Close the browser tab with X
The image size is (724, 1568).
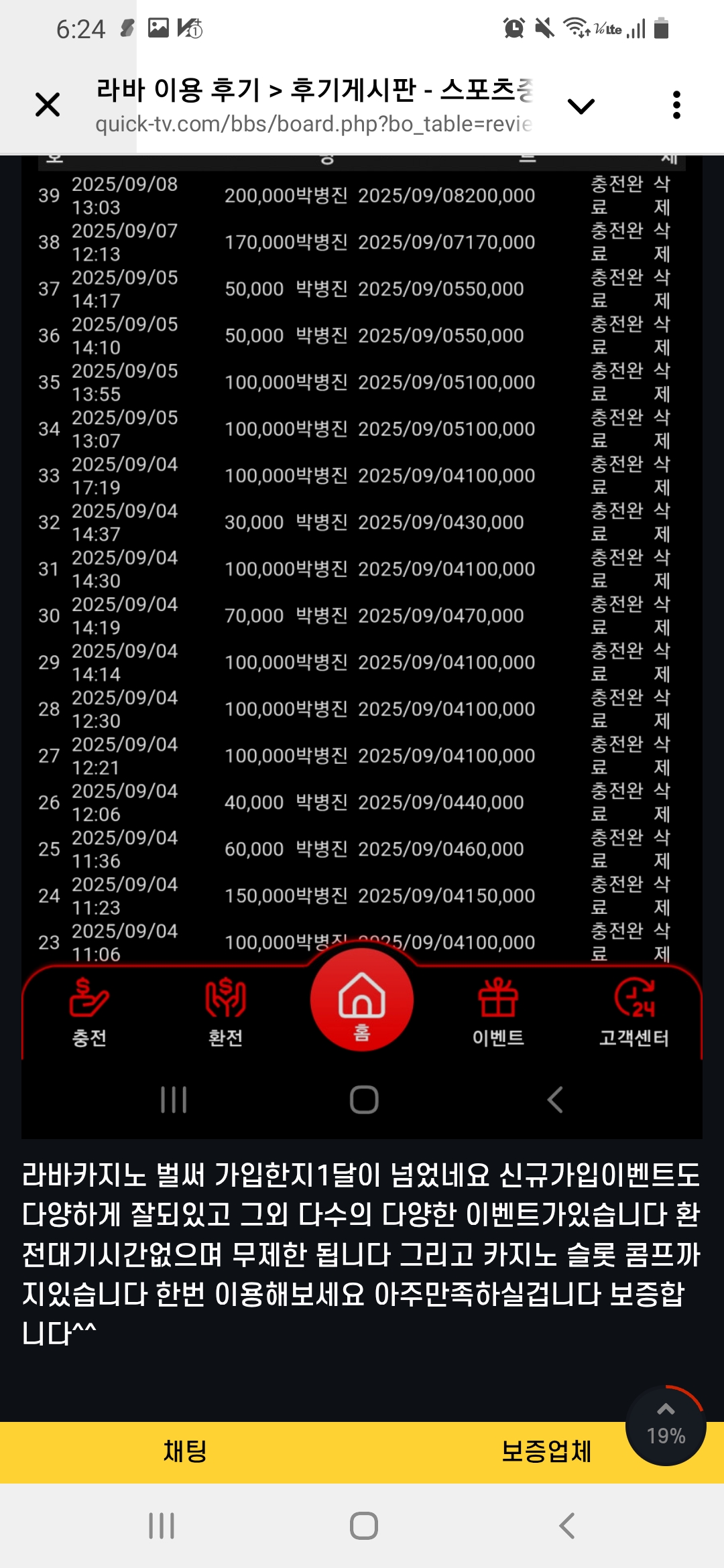(x=48, y=105)
